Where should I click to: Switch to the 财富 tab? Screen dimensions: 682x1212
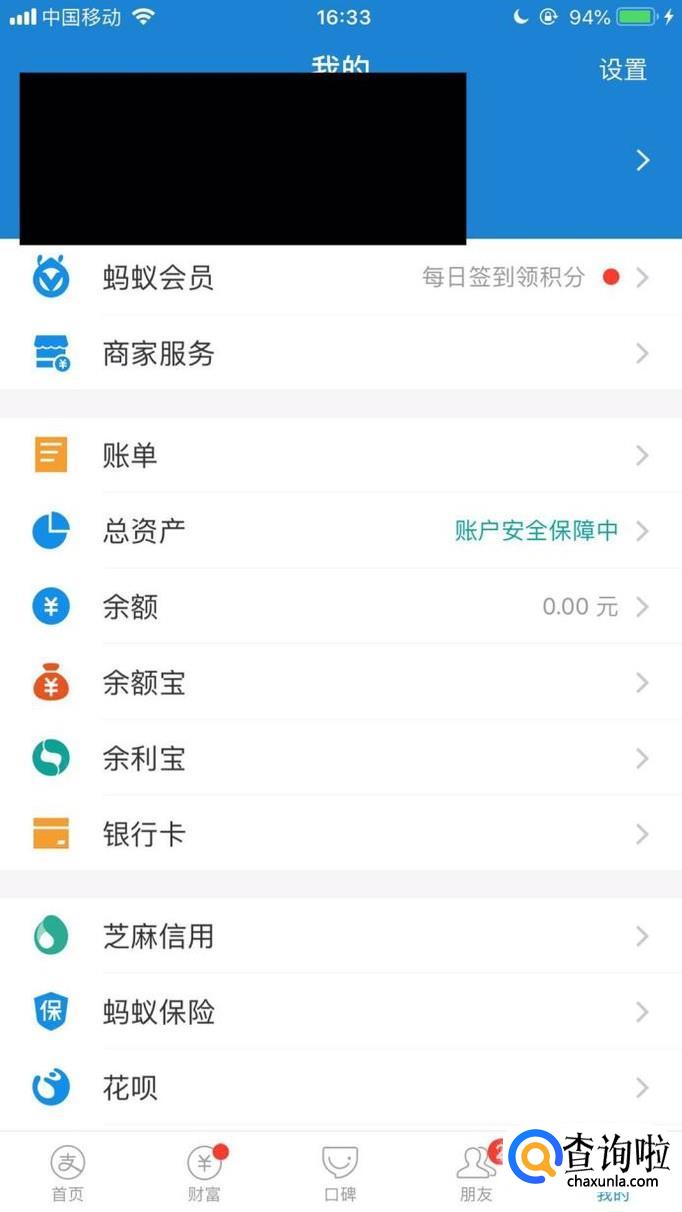204,1172
